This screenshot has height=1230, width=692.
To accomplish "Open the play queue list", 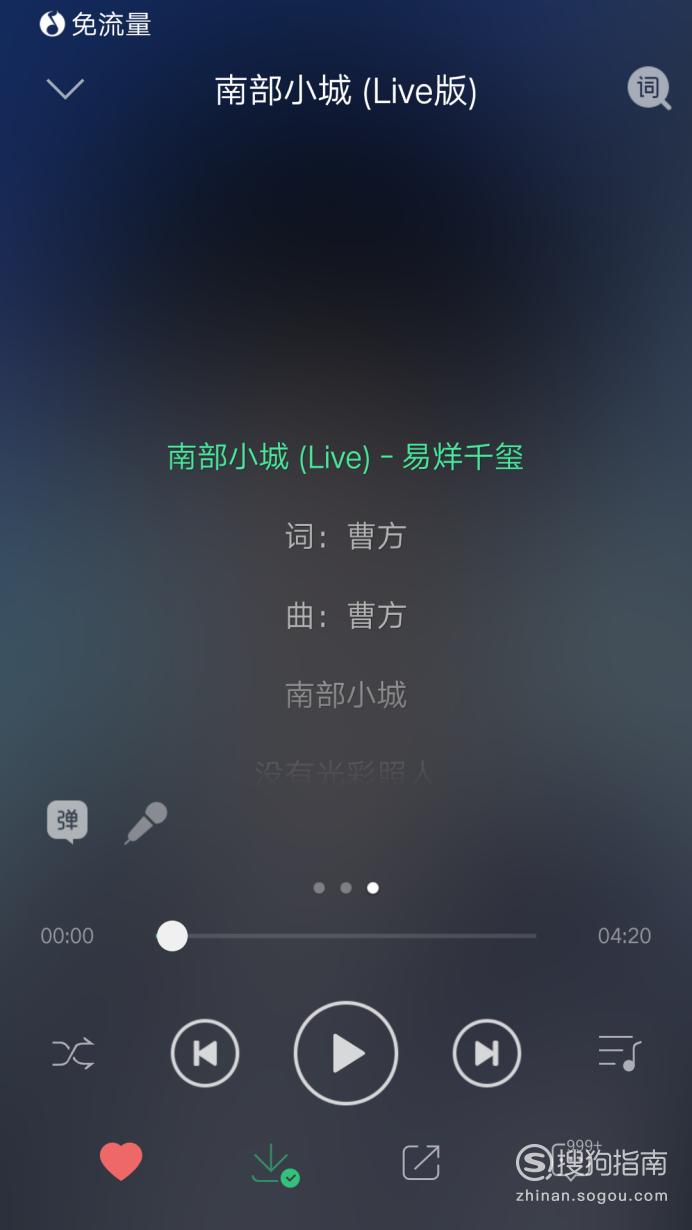I will (619, 1053).
